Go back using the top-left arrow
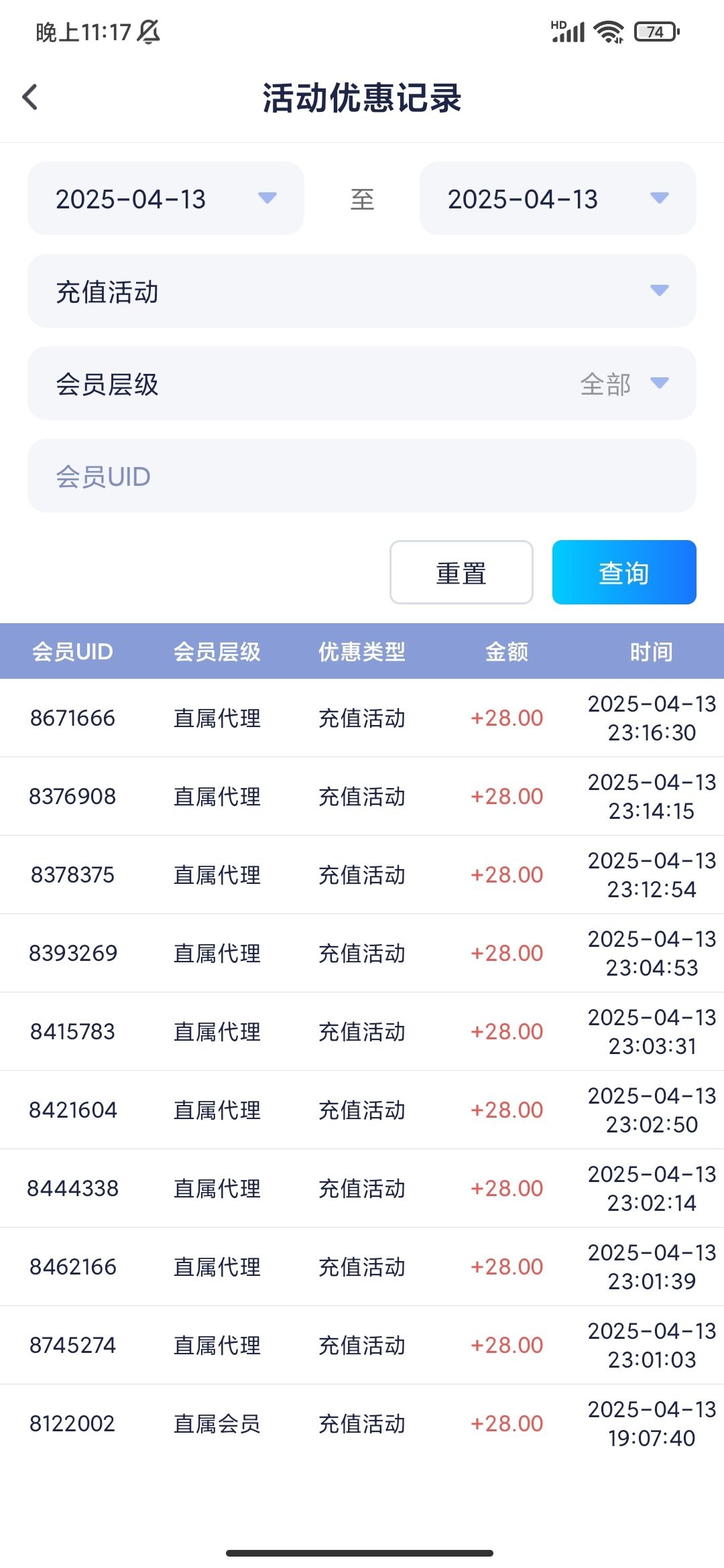The width and height of the screenshot is (724, 1568). [30, 98]
